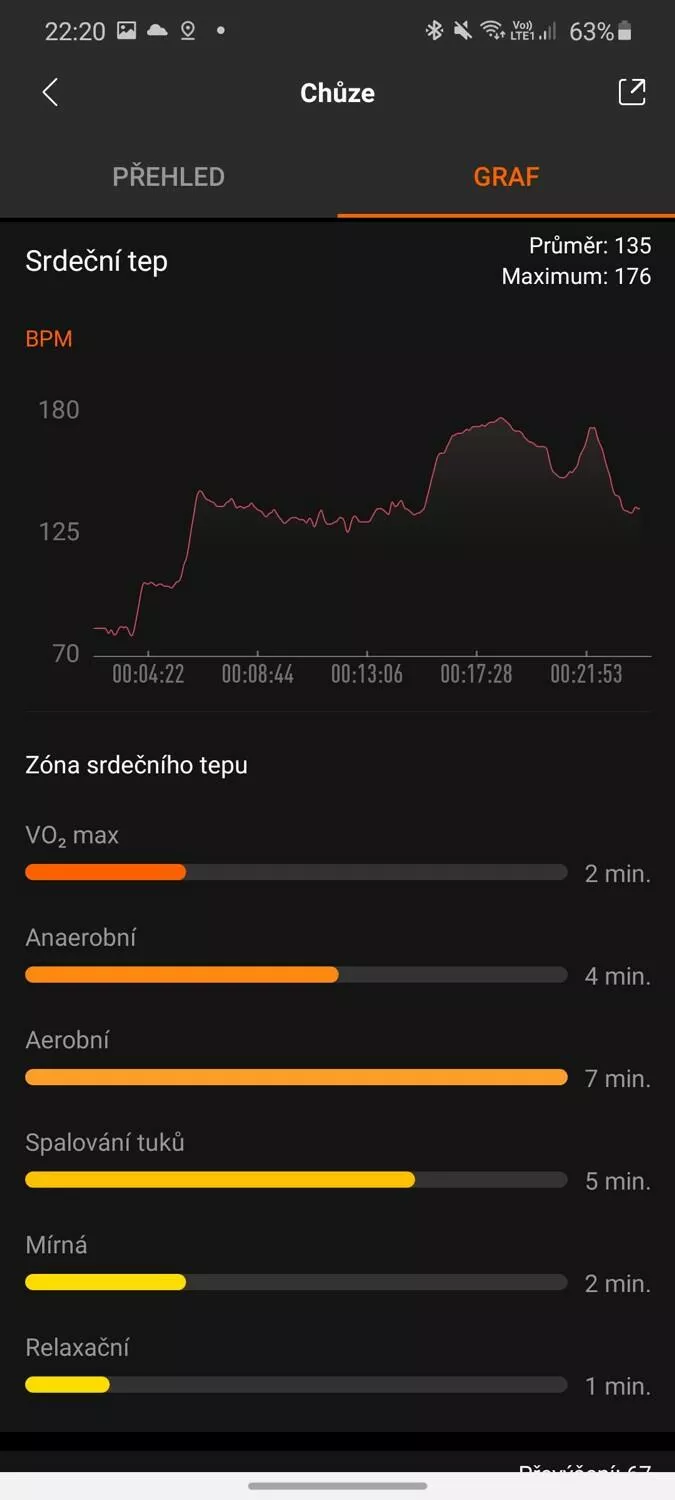Go back from the Chůze screen
Image resolution: width=675 pixels, height=1500 pixels.
[x=50, y=93]
